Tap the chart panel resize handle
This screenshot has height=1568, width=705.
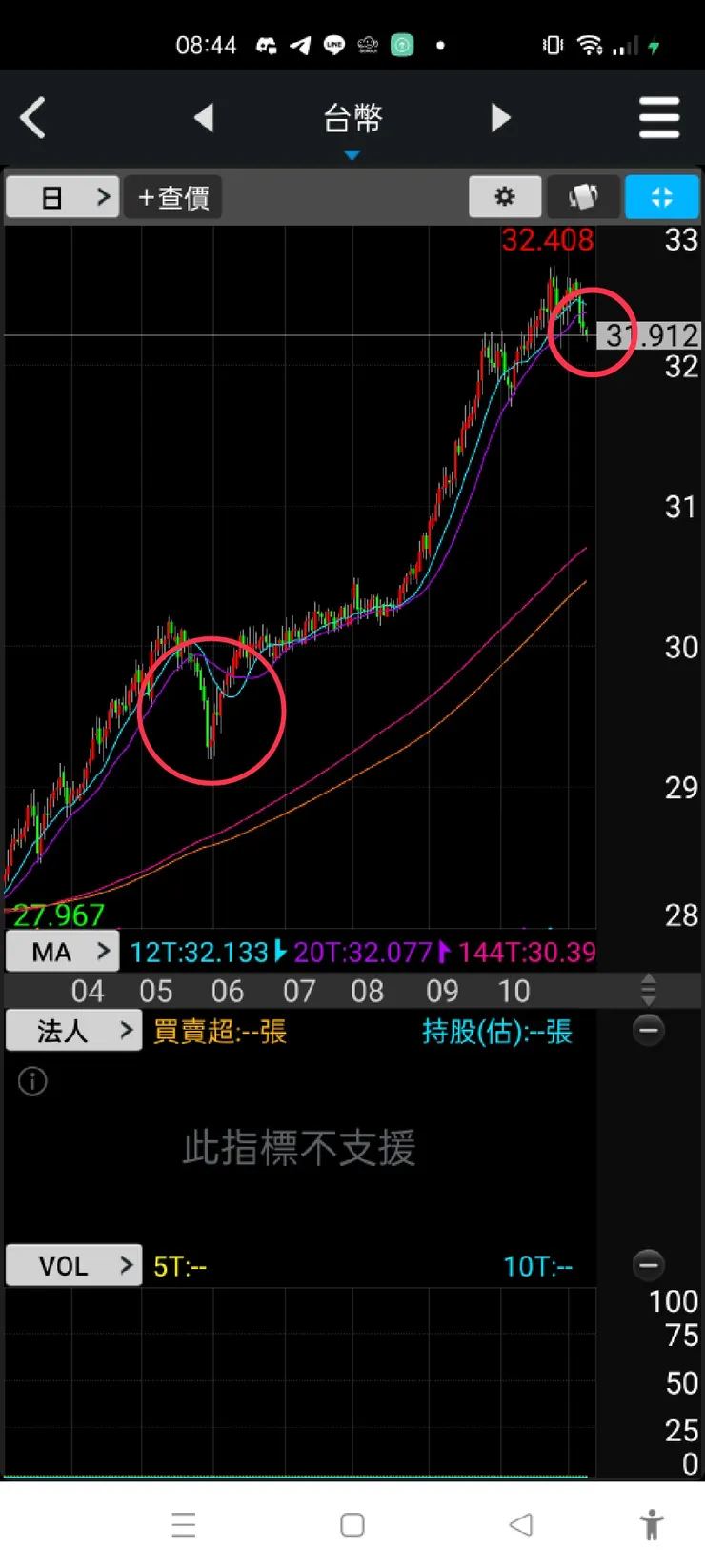click(x=649, y=991)
